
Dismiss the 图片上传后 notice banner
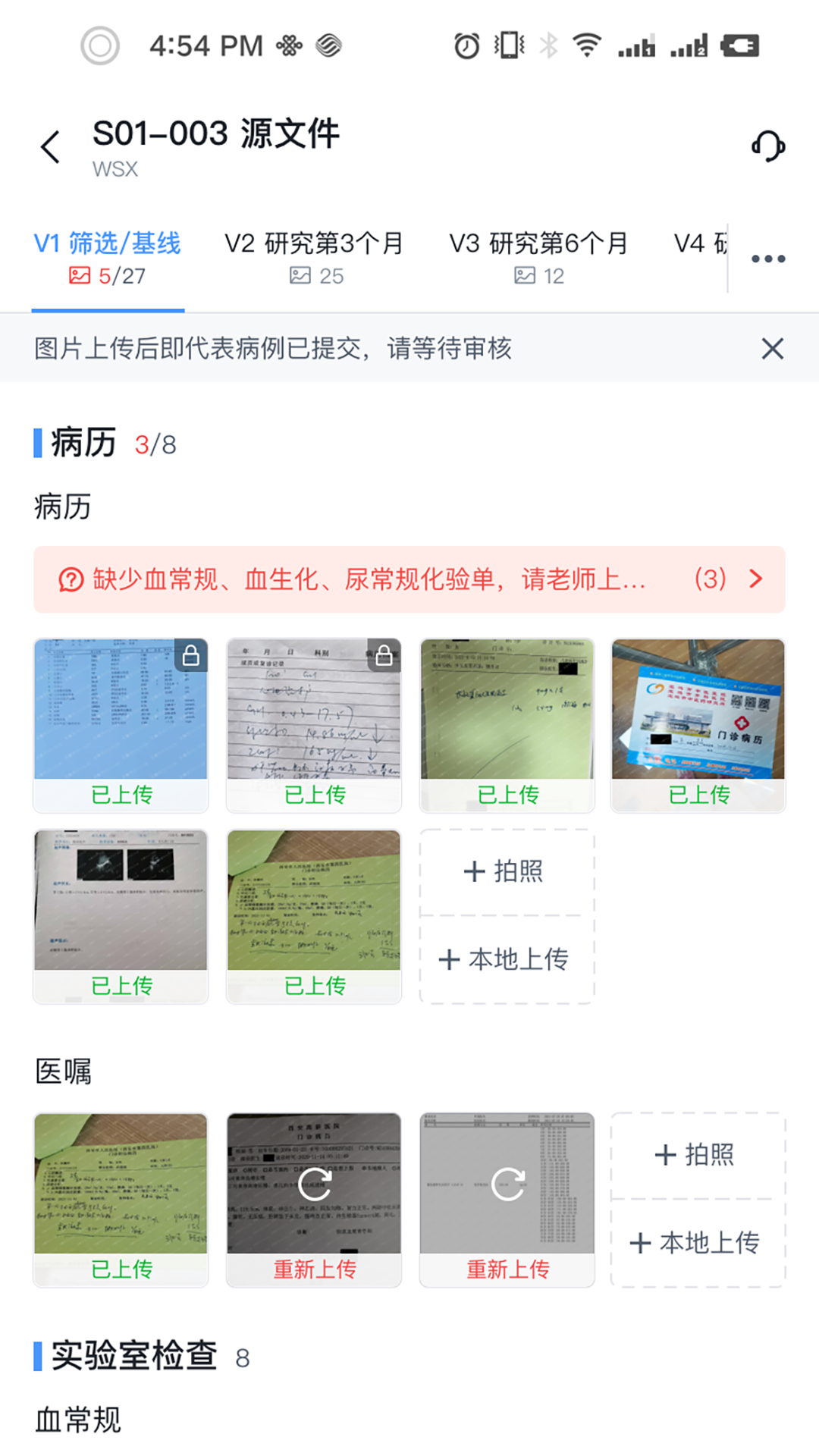(772, 349)
